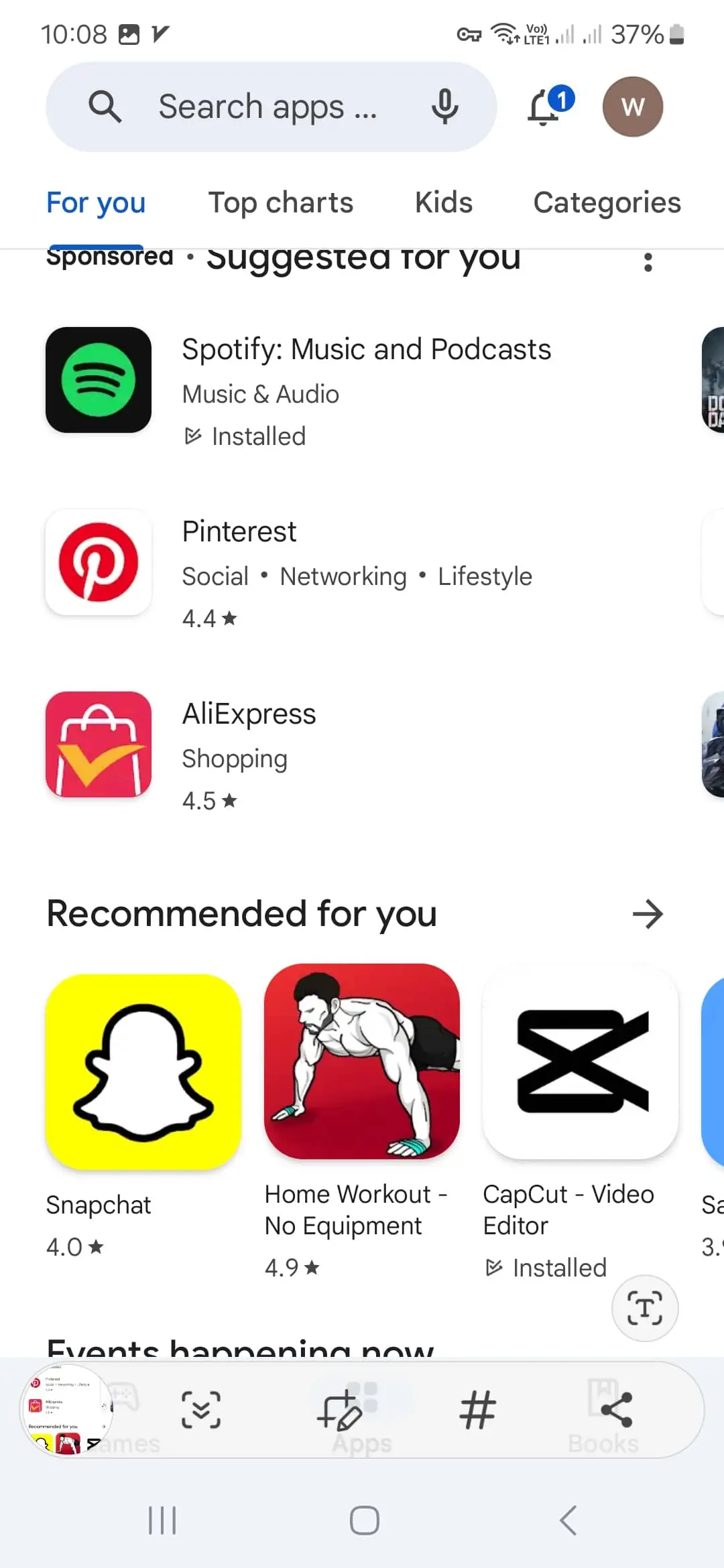Tap the scroll capture icon in screenshot toolbar

click(200, 1409)
